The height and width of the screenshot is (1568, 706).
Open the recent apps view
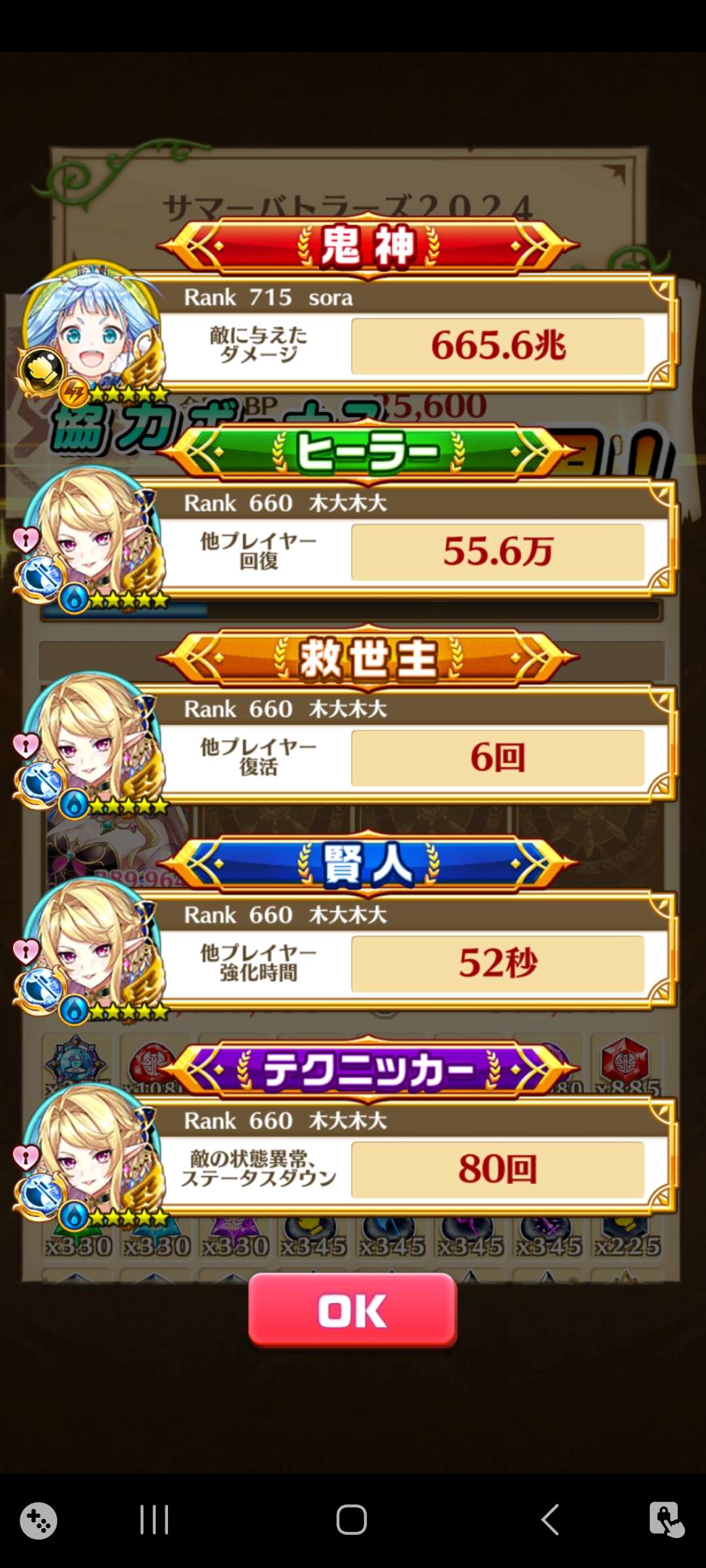[x=154, y=1519]
